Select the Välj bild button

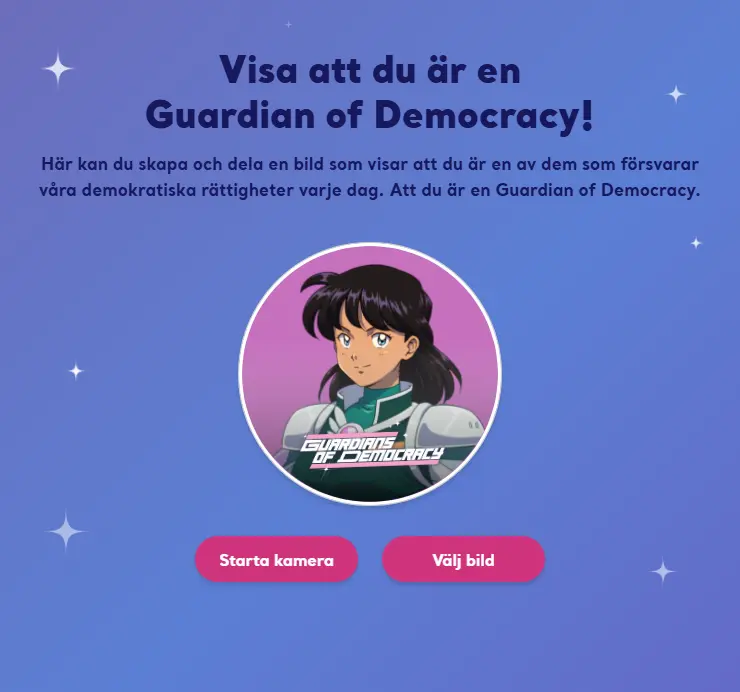tap(463, 559)
